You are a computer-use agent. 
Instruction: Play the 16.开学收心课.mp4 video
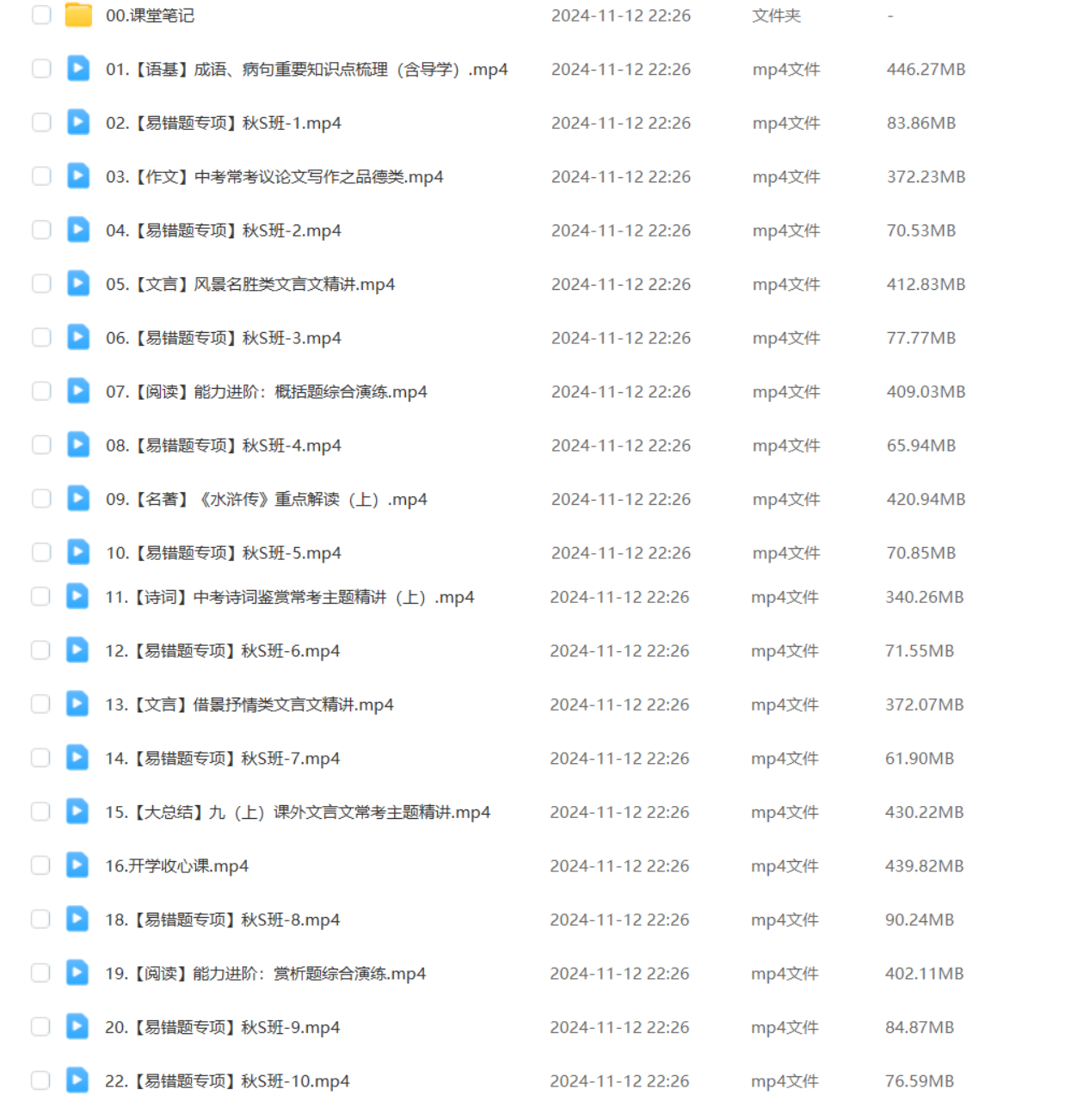click(x=177, y=866)
